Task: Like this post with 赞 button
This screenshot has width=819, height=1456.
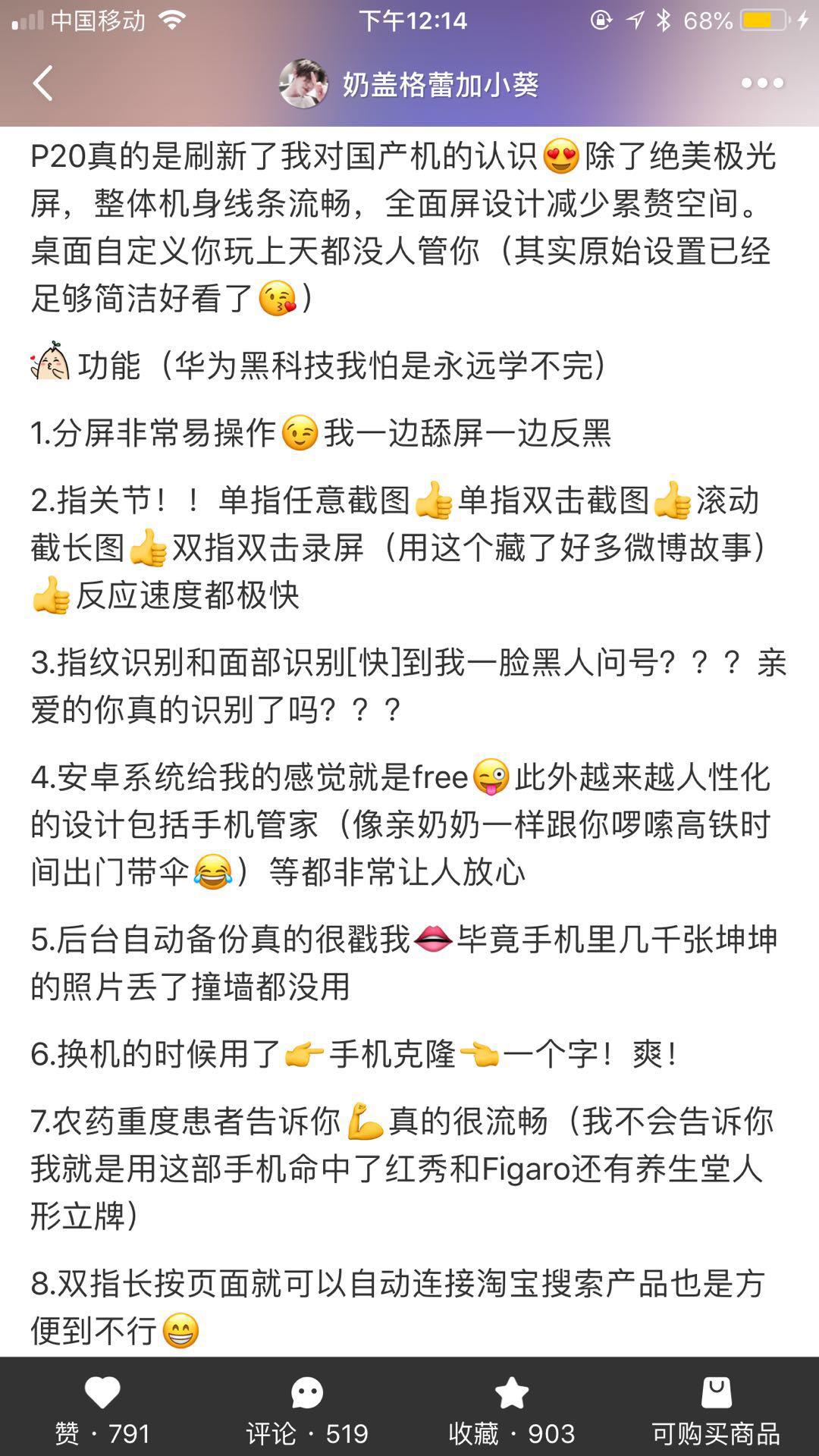Action: tap(102, 1409)
